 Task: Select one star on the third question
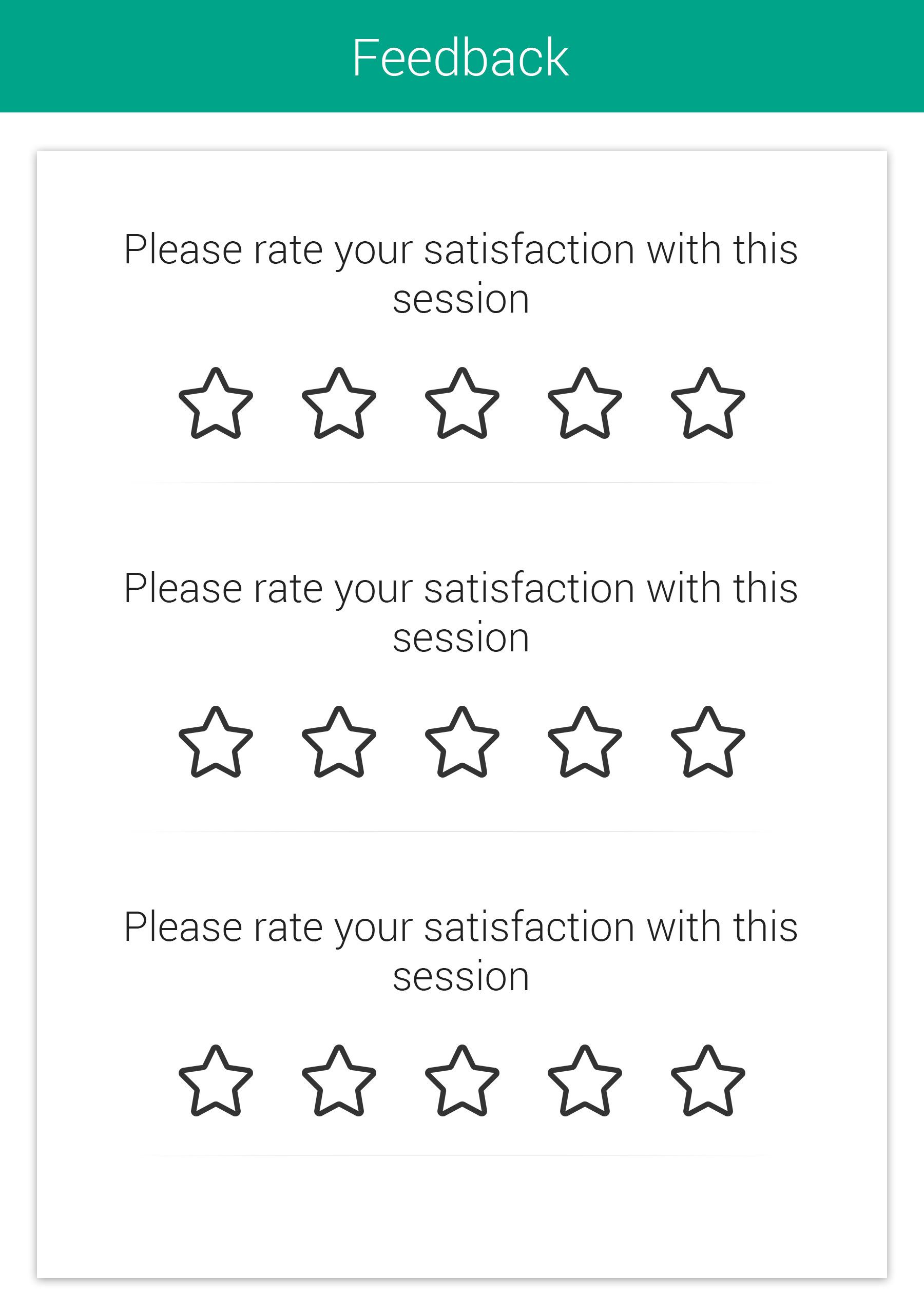point(216,1082)
